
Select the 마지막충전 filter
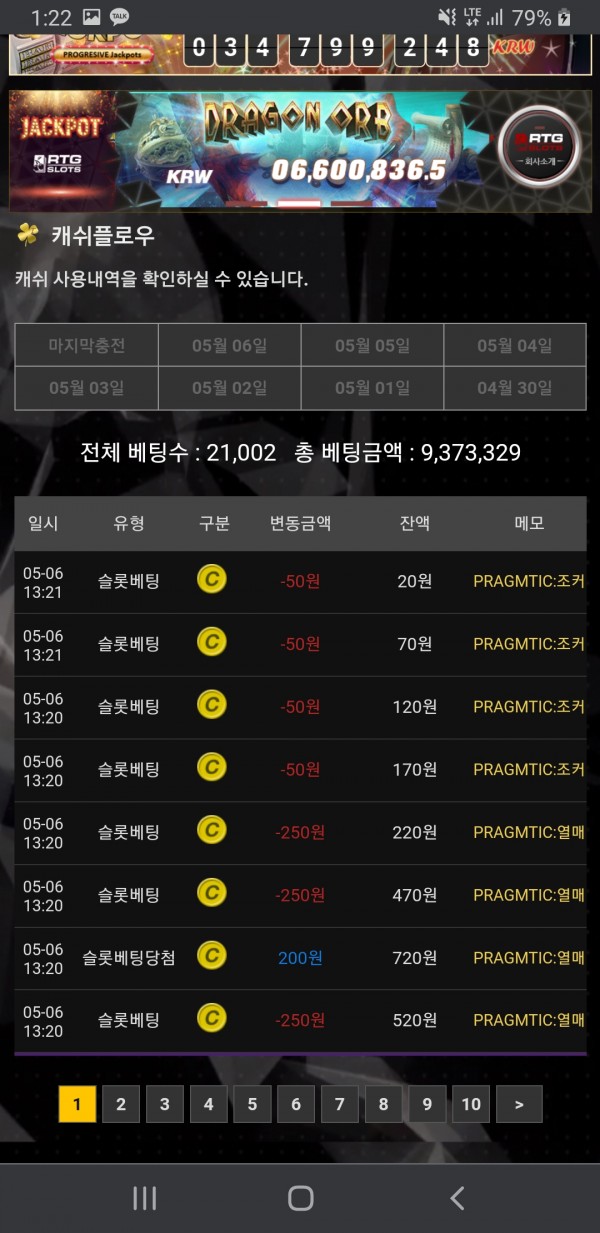pyautogui.click(x=87, y=346)
